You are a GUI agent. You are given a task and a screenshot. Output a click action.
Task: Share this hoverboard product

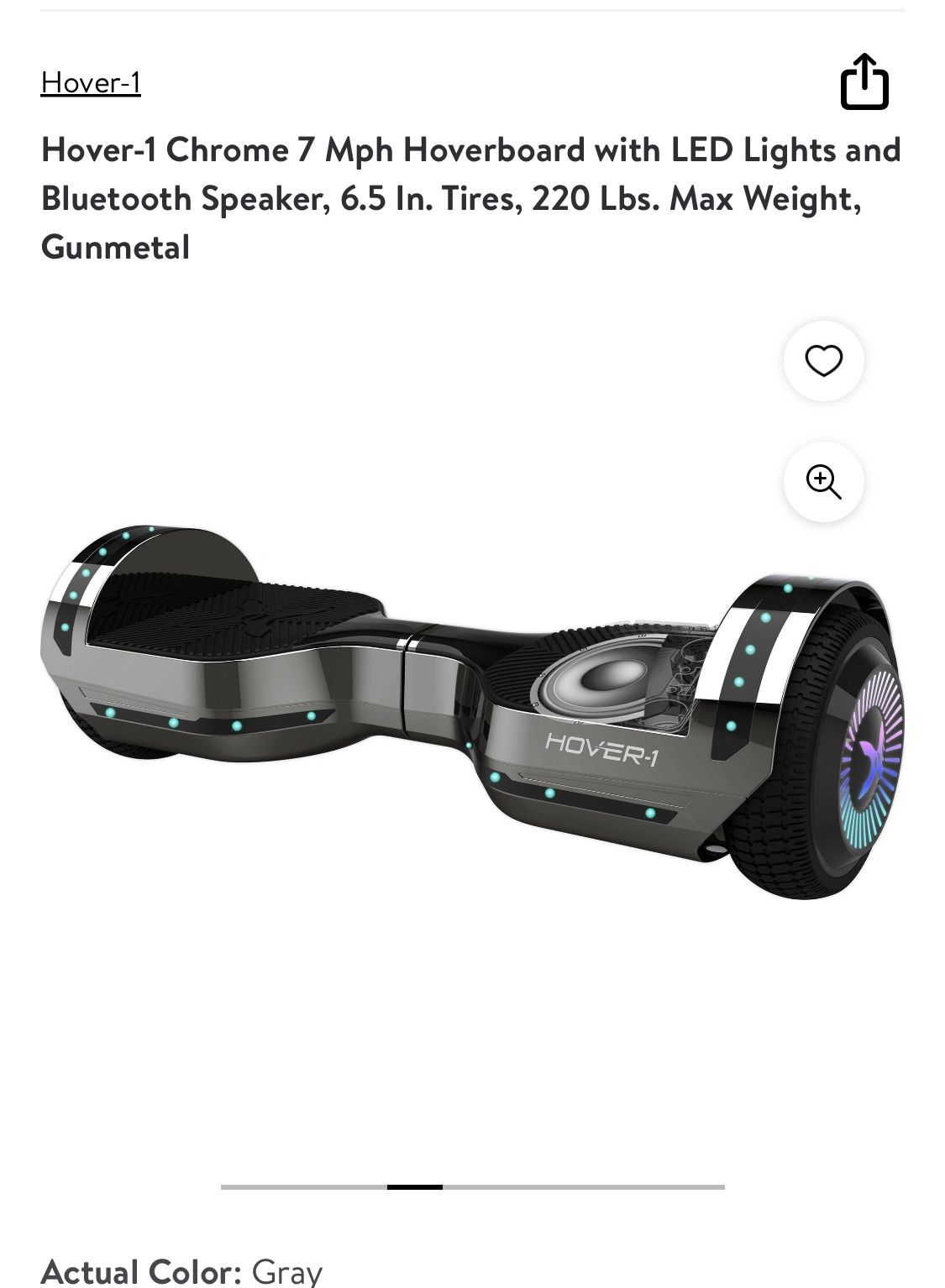point(864,81)
